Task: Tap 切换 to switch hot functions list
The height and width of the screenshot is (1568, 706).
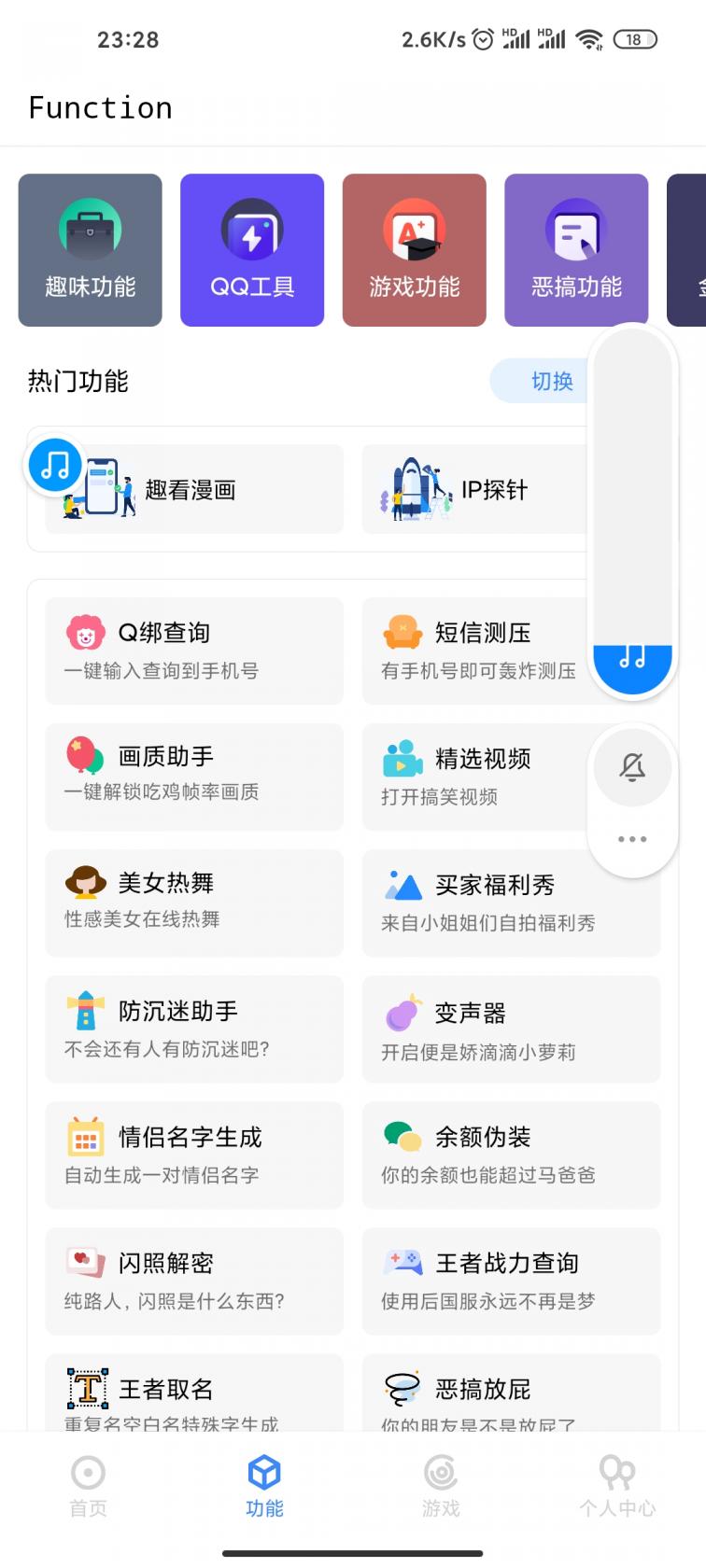Action: [553, 381]
